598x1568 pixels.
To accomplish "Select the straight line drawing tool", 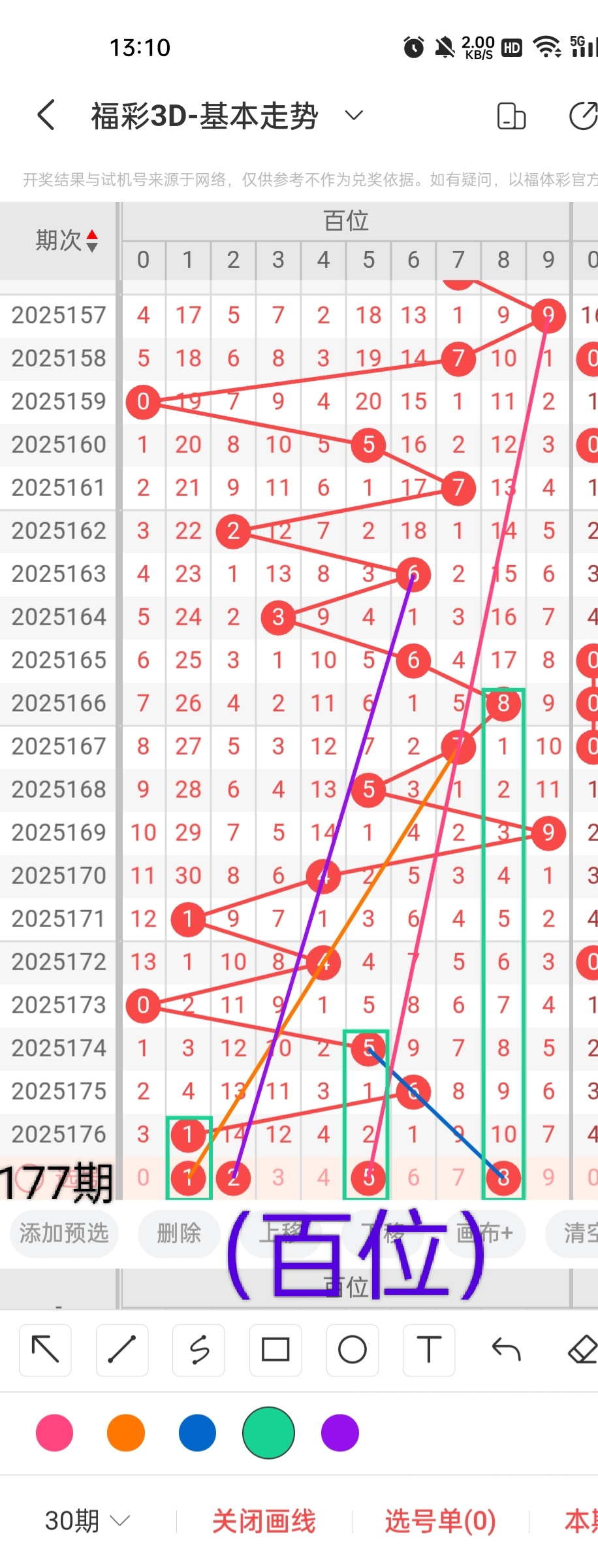I will (x=122, y=1349).
